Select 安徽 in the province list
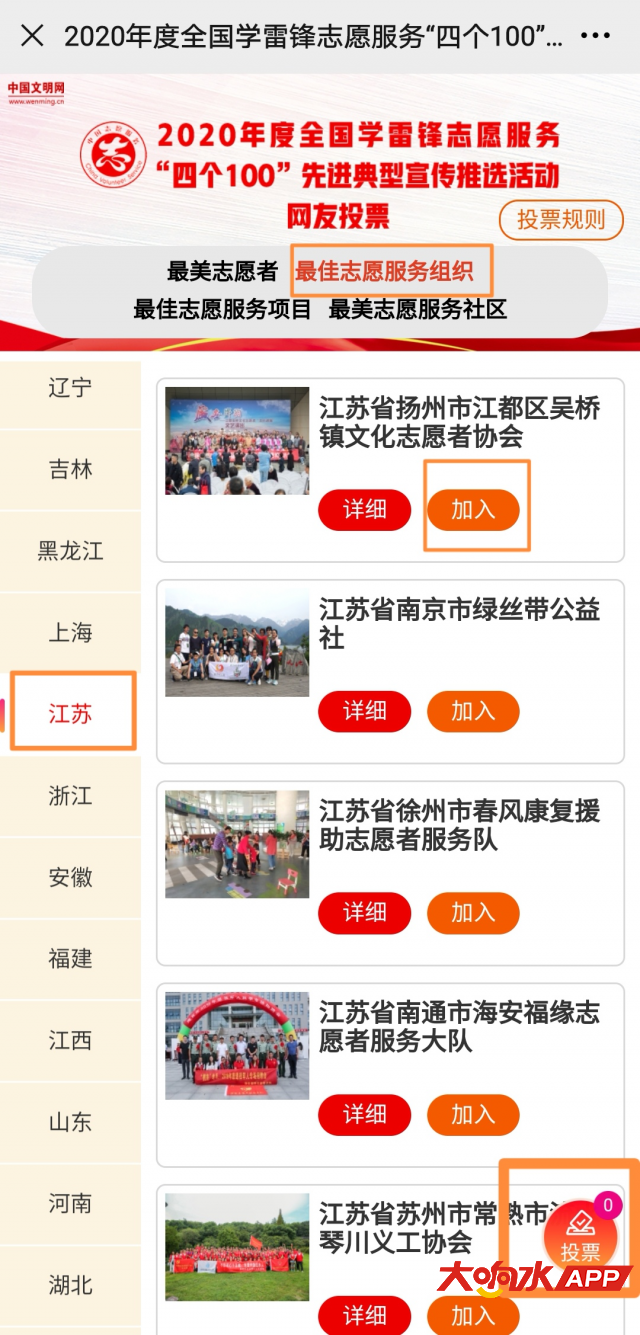This screenshot has height=1335, width=640. point(70,877)
